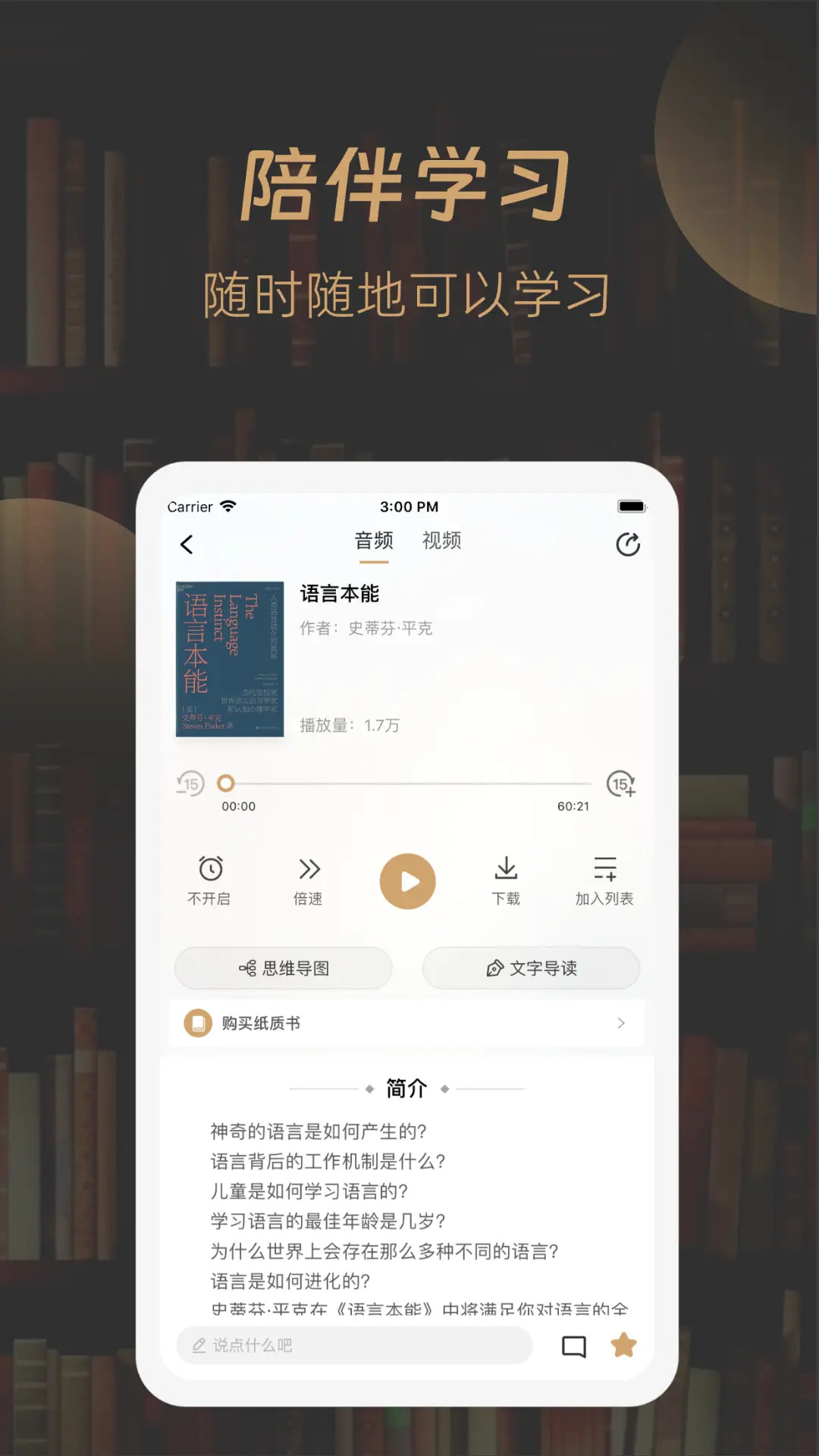This screenshot has height=1456, width=819.
Task: Open the 思维导图 mind map
Action: tap(283, 968)
